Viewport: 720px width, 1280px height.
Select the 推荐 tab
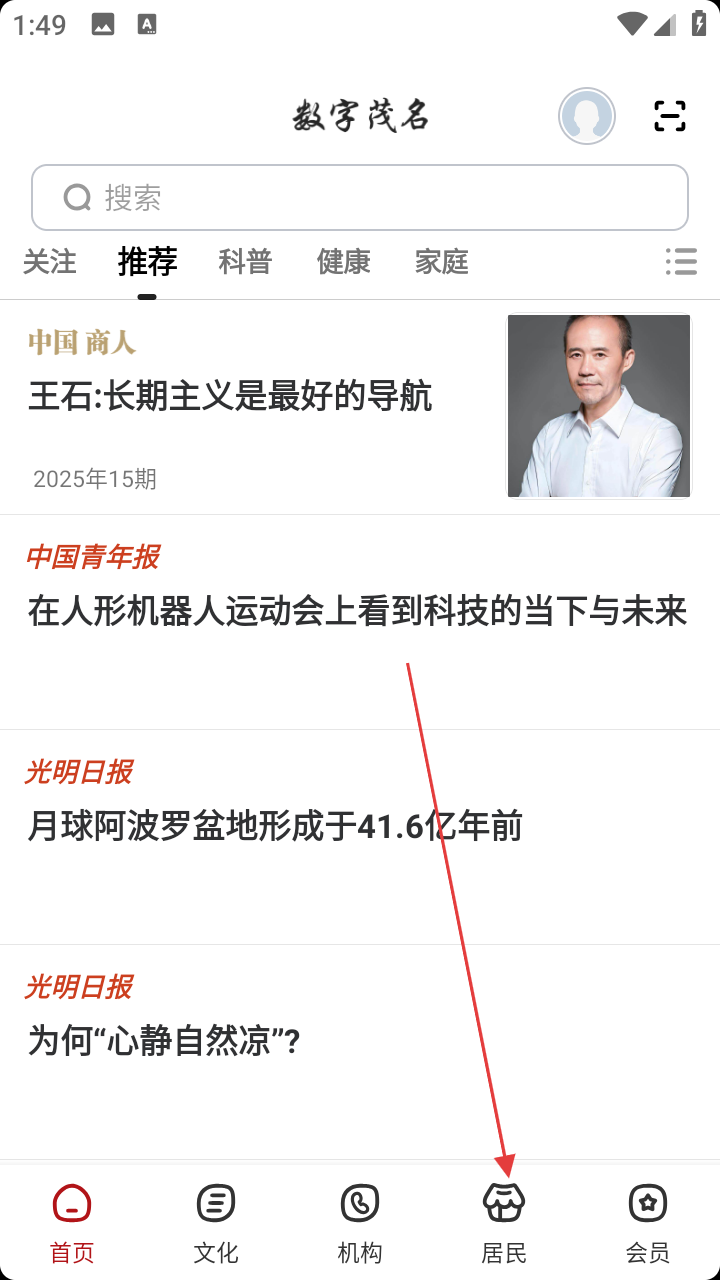[x=147, y=262]
